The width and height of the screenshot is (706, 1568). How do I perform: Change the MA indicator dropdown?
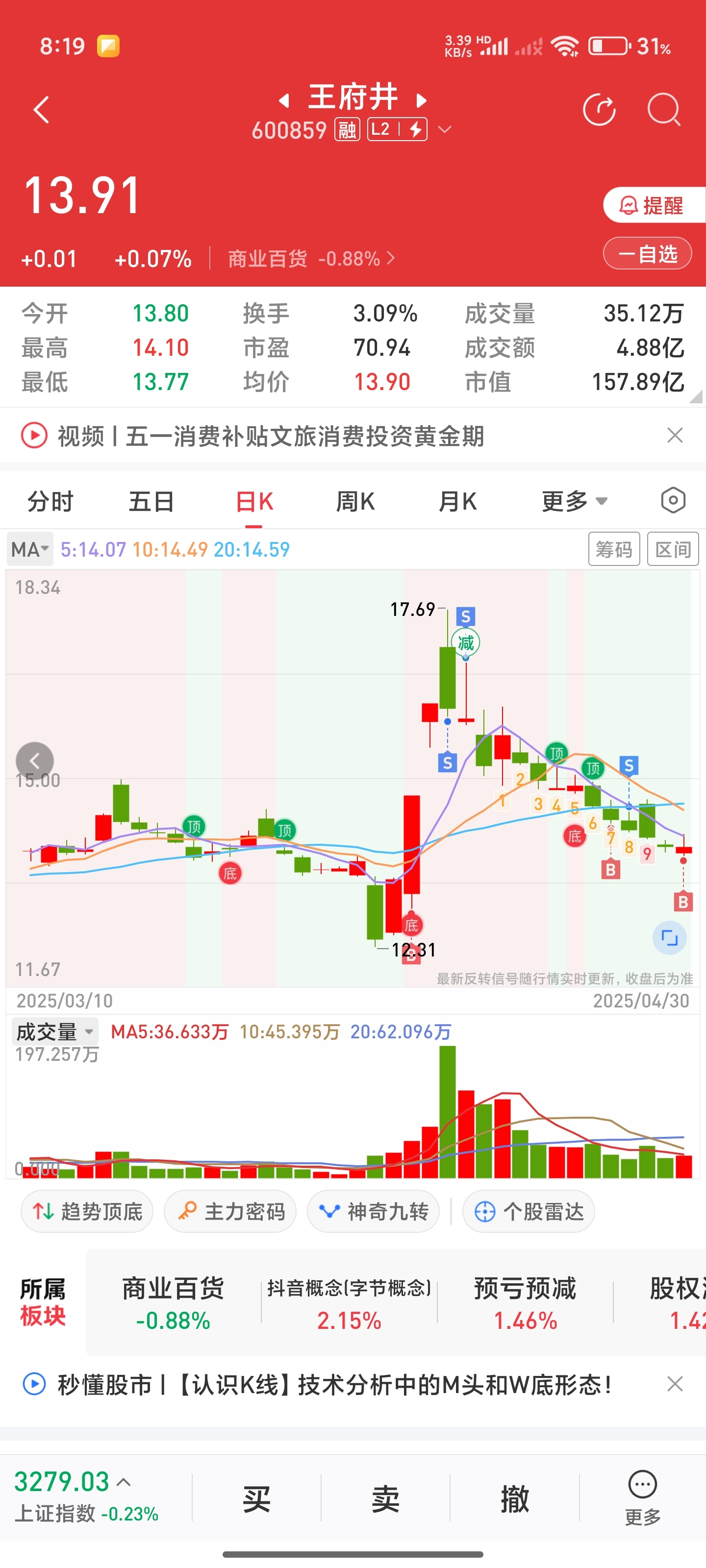pos(30,549)
